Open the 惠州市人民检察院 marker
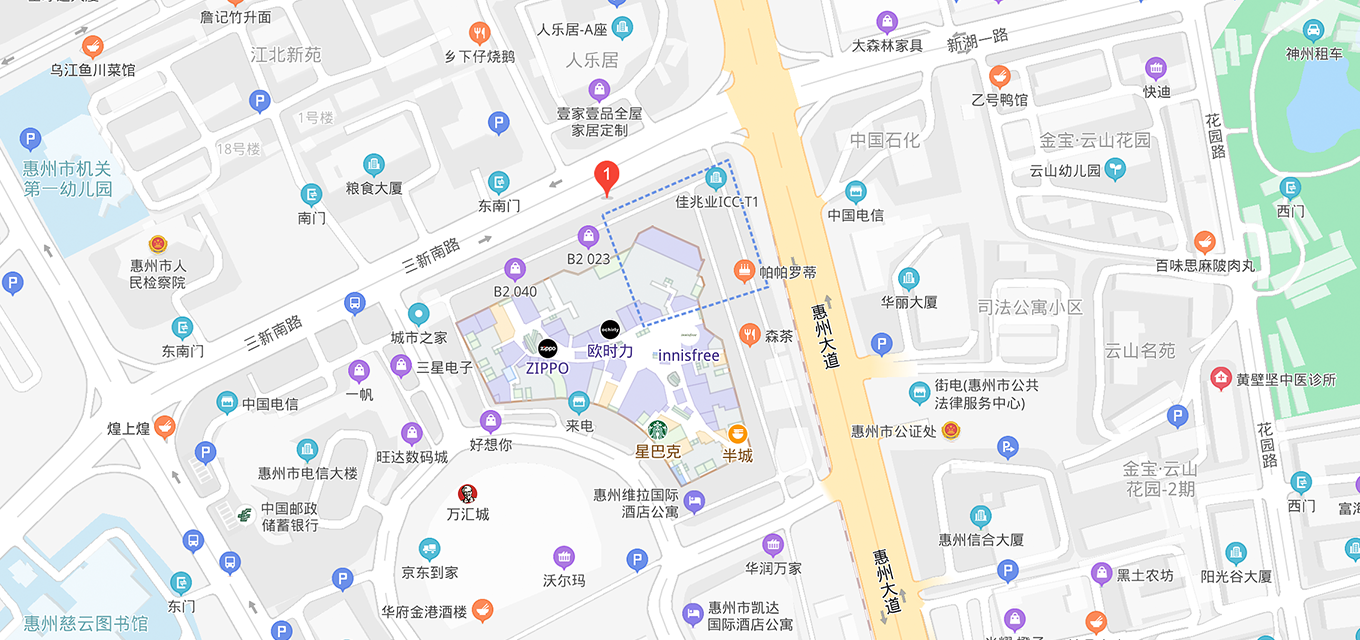Viewport: 1360px width, 640px height. click(x=158, y=244)
